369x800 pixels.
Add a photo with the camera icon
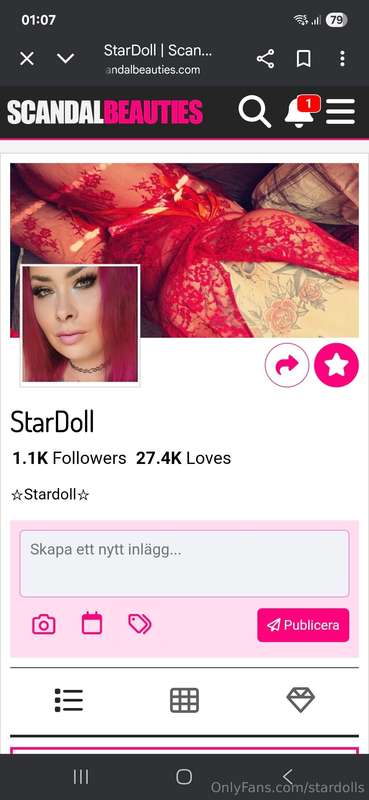(44, 624)
